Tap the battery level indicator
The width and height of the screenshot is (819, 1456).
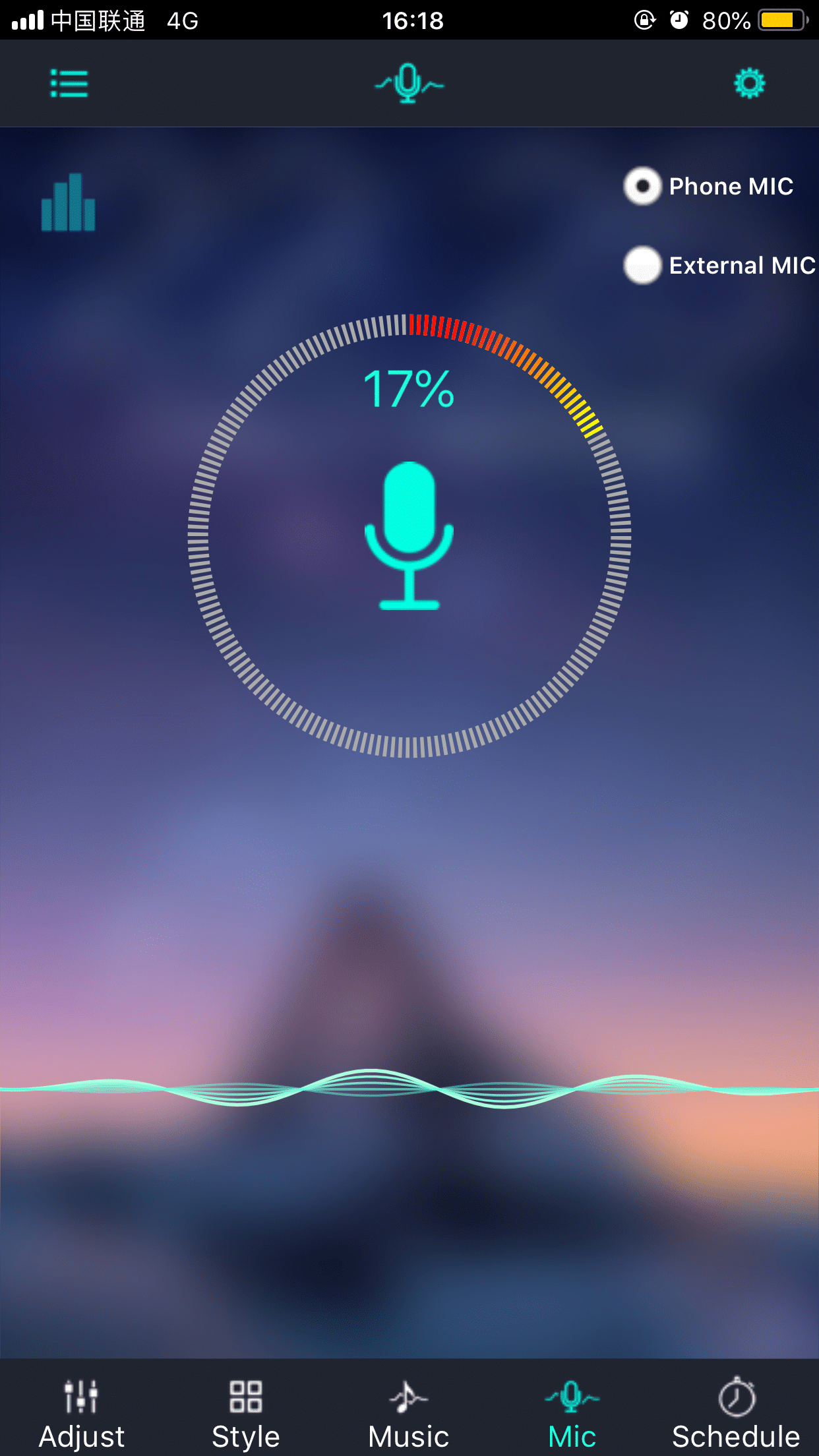(781, 21)
